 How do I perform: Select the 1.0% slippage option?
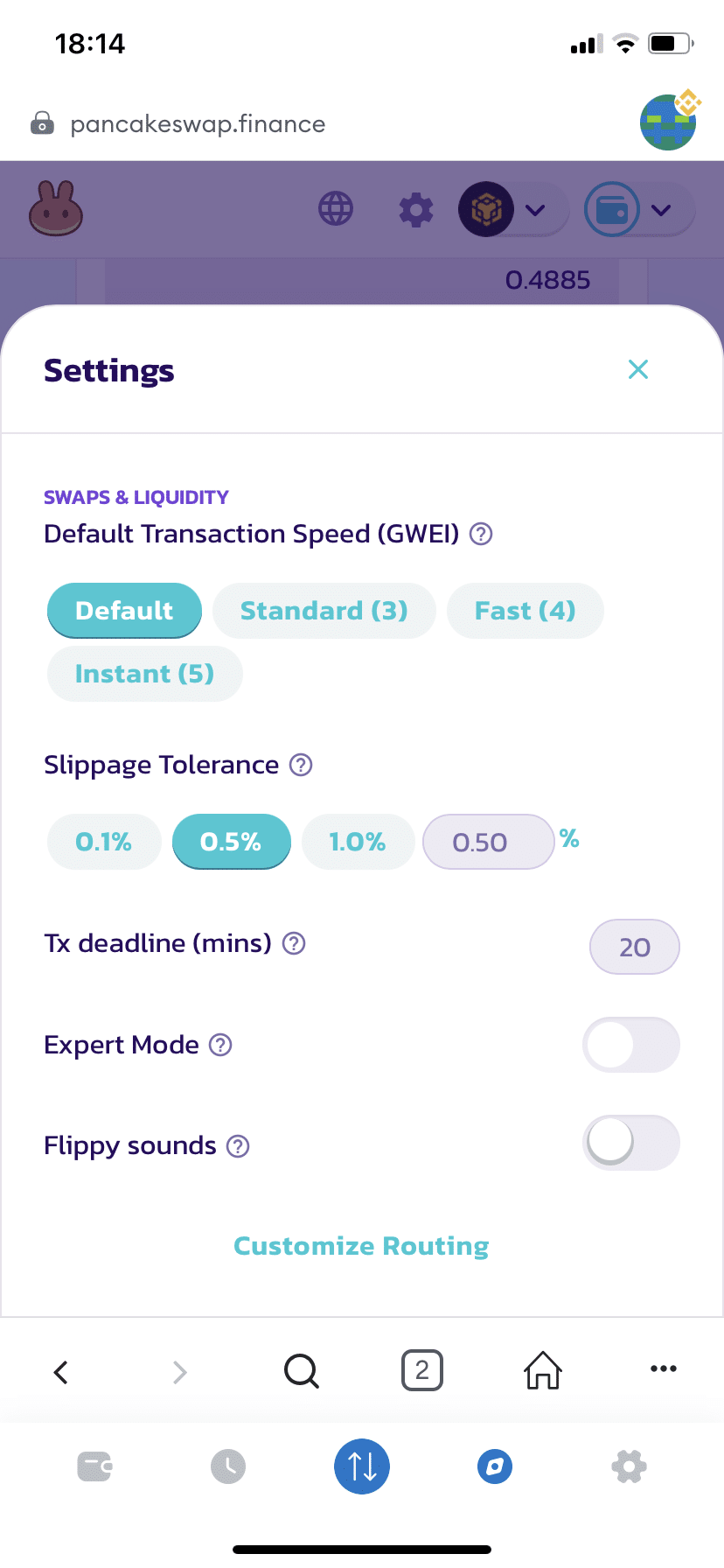click(358, 841)
